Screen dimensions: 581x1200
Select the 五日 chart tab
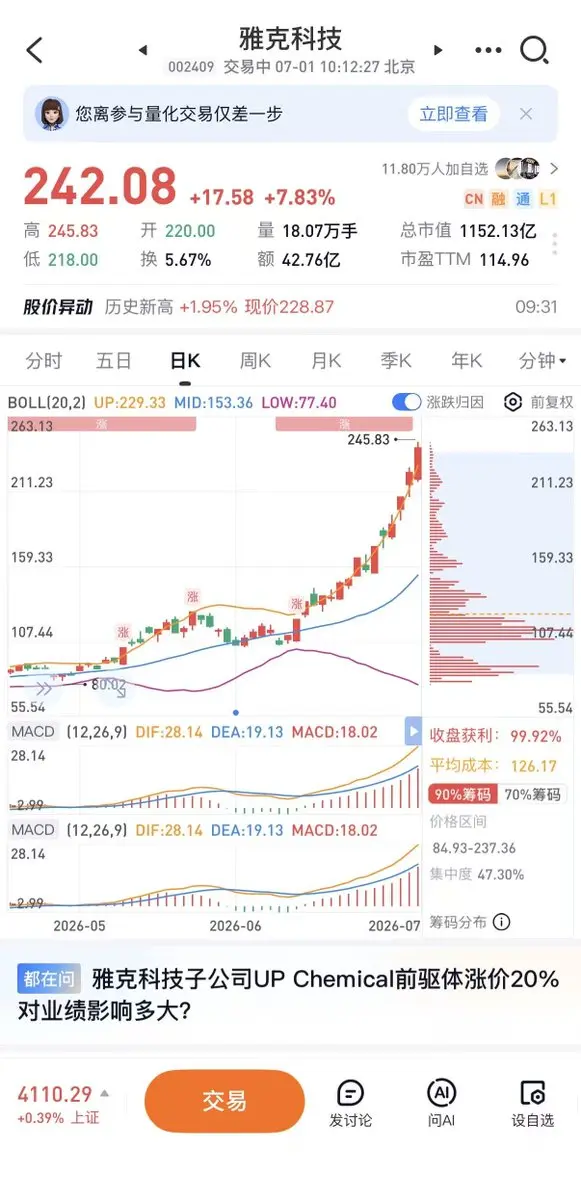(x=114, y=360)
